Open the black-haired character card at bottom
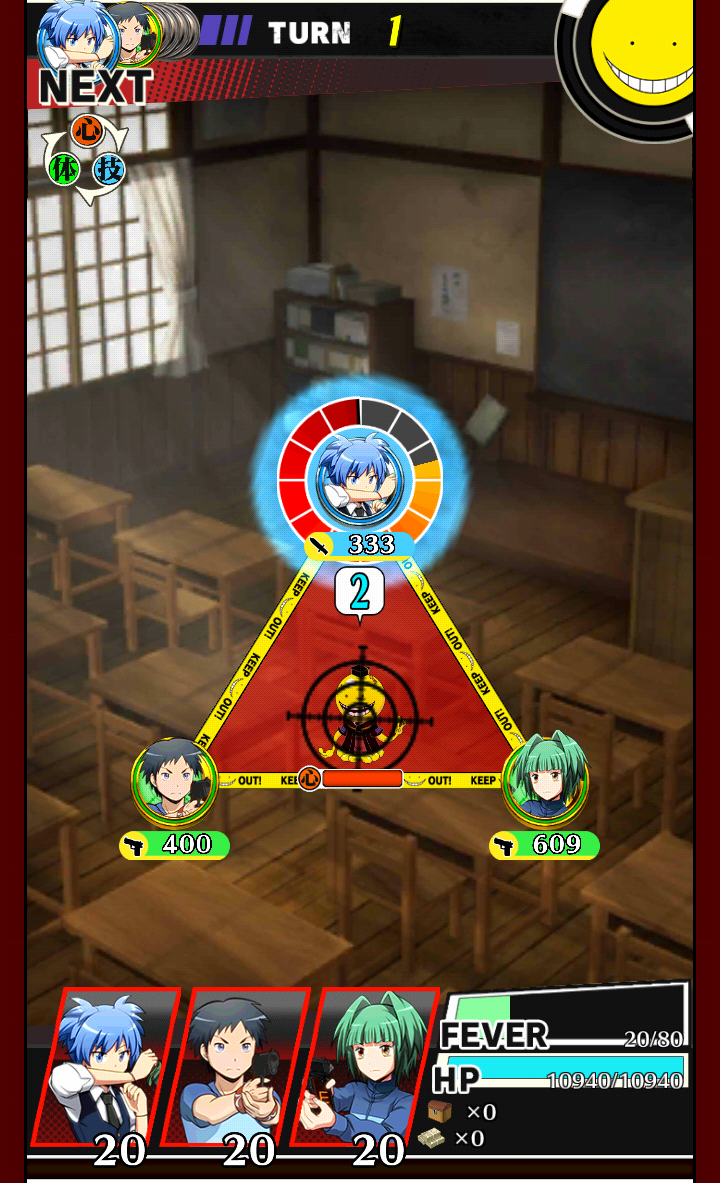Viewport: 720px width, 1183px height. tap(236, 1065)
